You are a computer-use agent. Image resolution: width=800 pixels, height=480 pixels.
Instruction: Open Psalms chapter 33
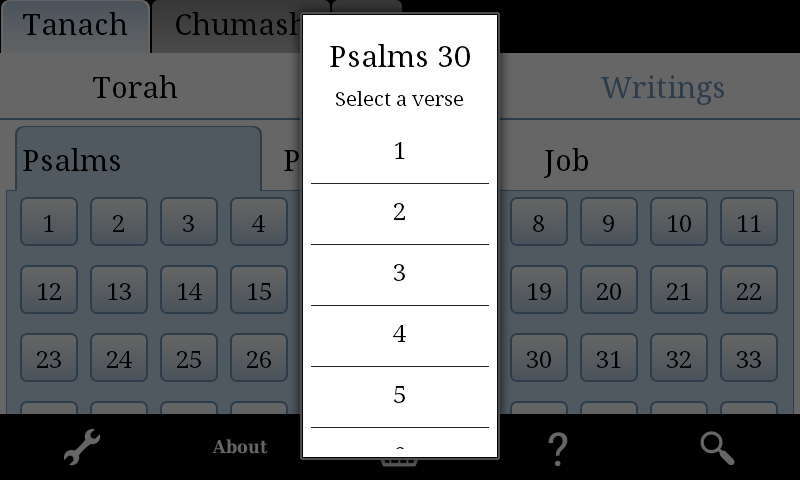(749, 359)
